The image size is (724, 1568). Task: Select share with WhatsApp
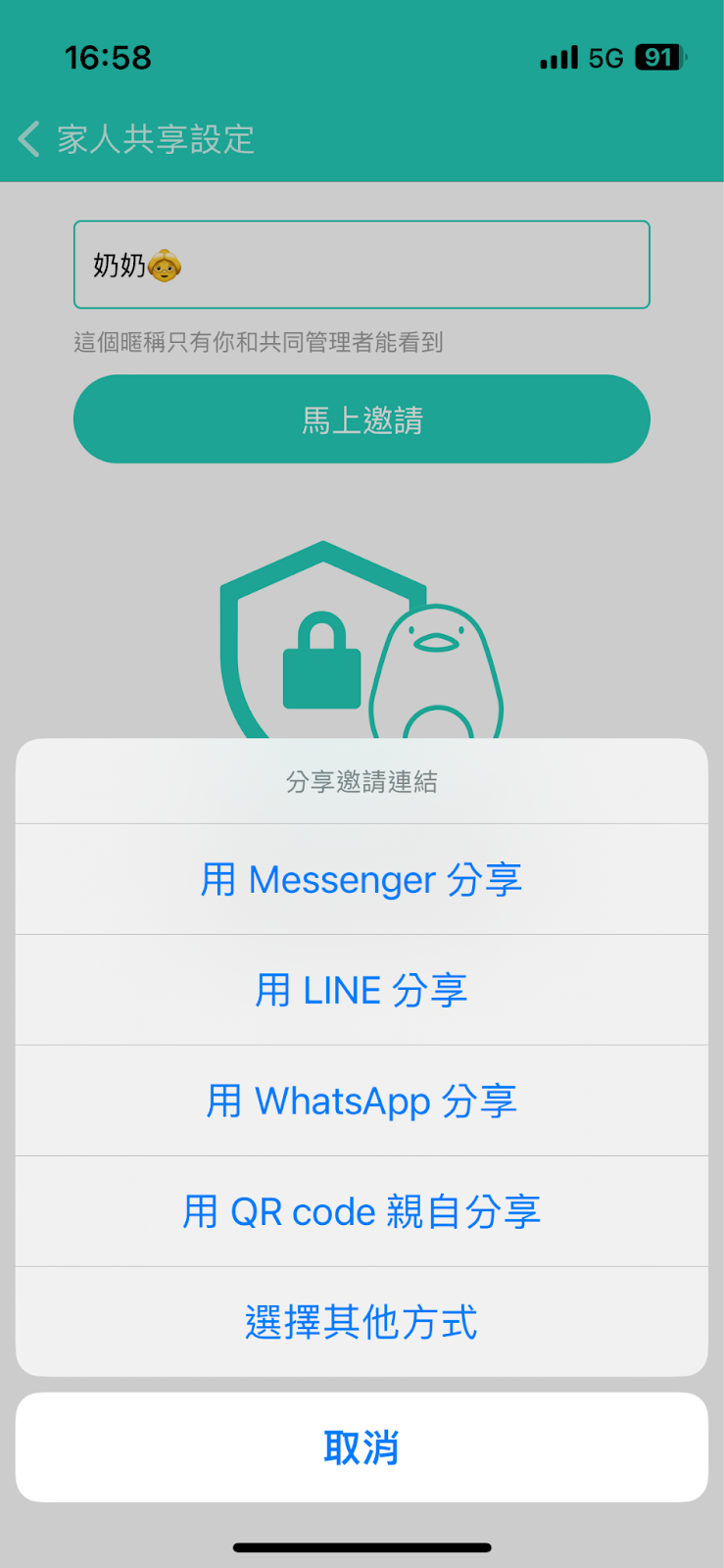click(362, 1101)
